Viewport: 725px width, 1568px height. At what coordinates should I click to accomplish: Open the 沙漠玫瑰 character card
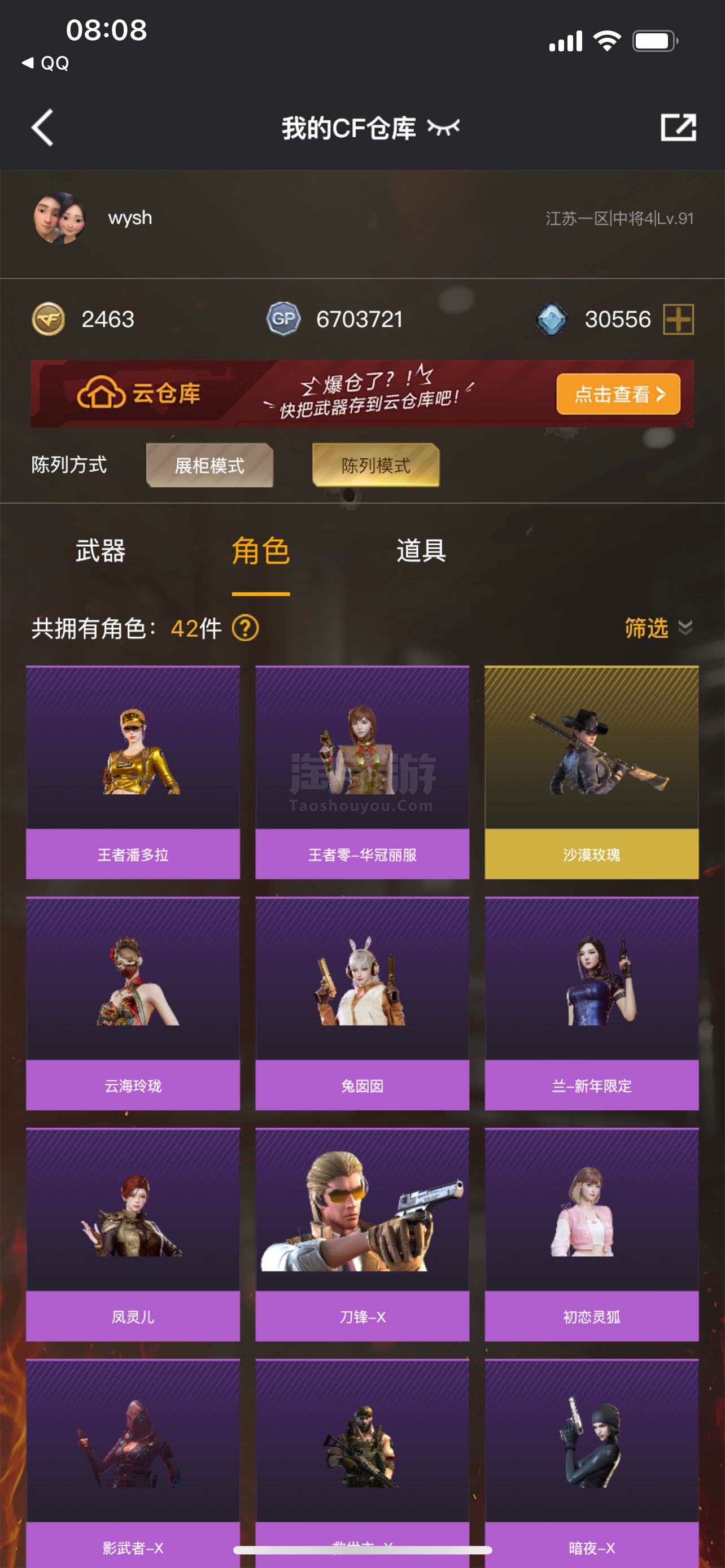point(592,773)
